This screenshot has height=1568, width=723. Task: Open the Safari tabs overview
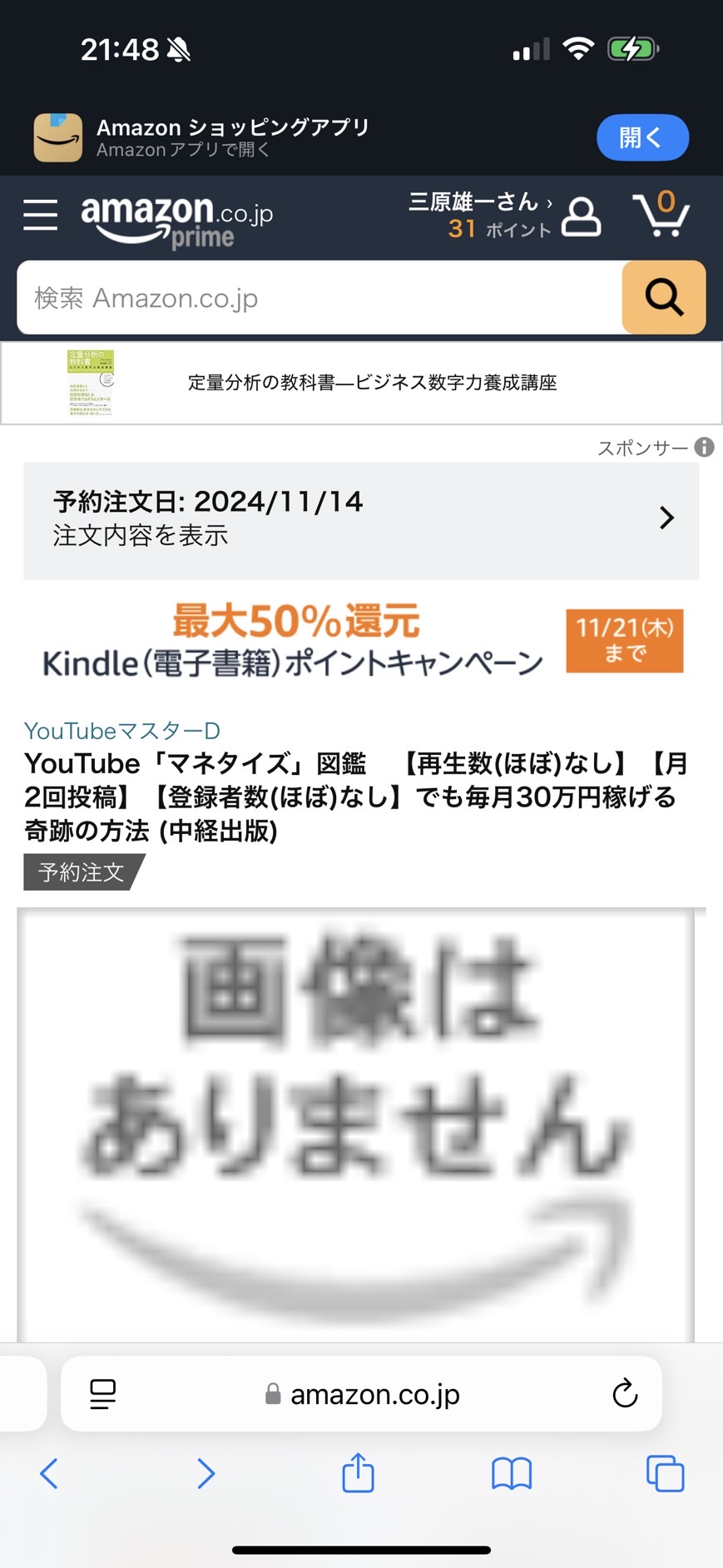[x=666, y=1473]
